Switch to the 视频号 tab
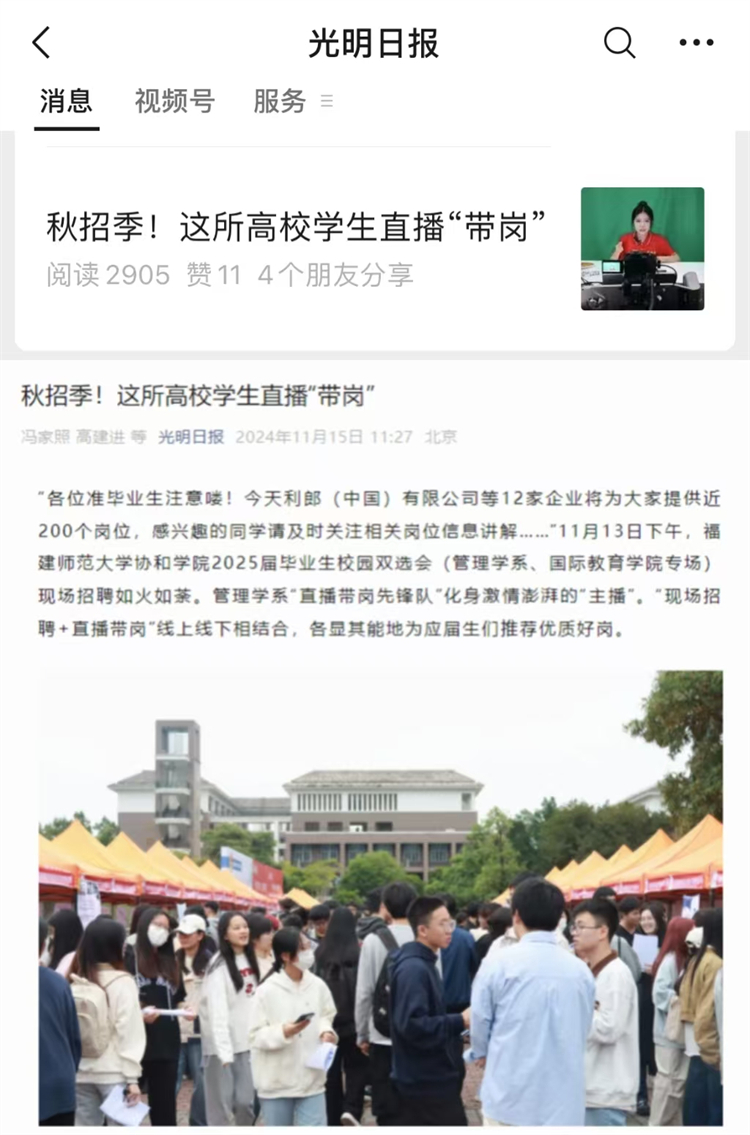 coord(174,101)
